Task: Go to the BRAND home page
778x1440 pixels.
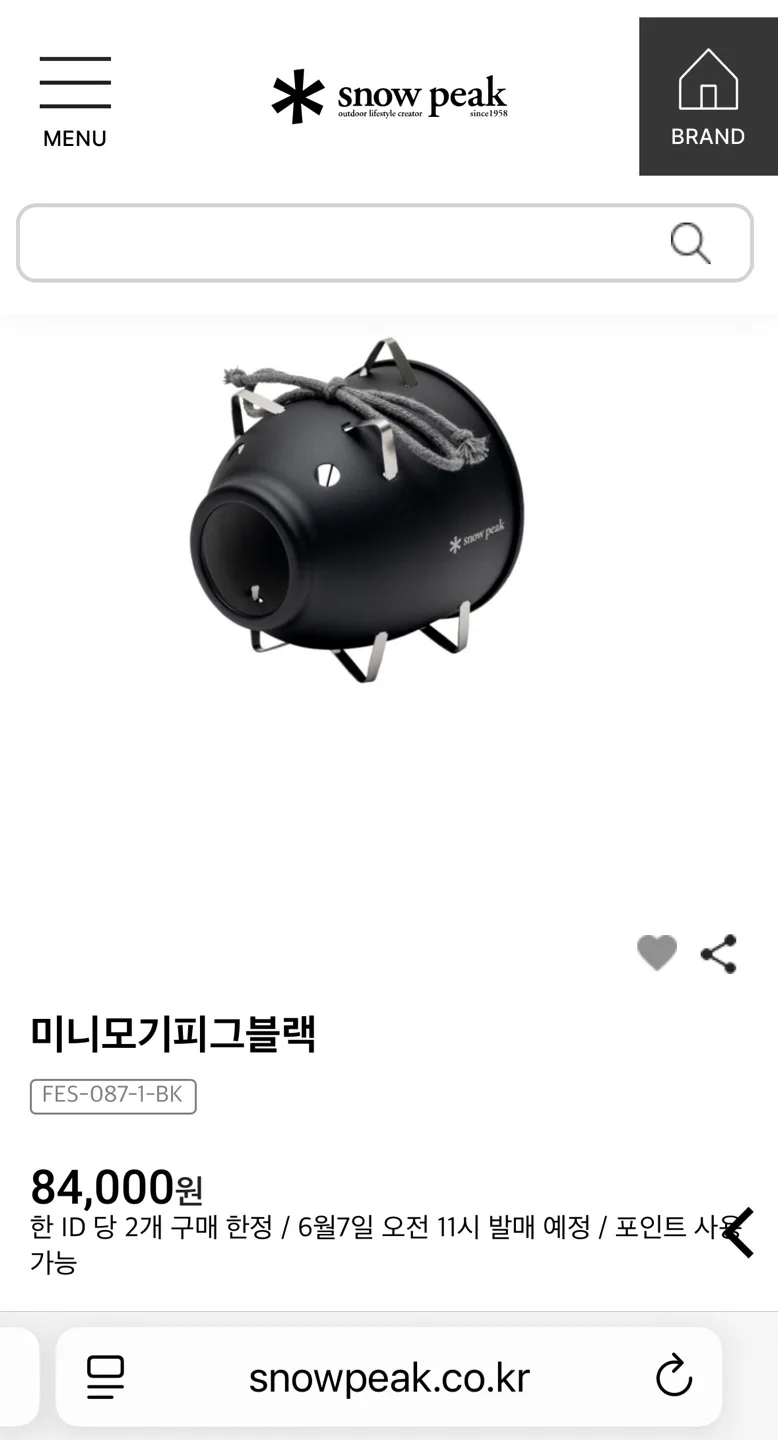Action: [708, 97]
